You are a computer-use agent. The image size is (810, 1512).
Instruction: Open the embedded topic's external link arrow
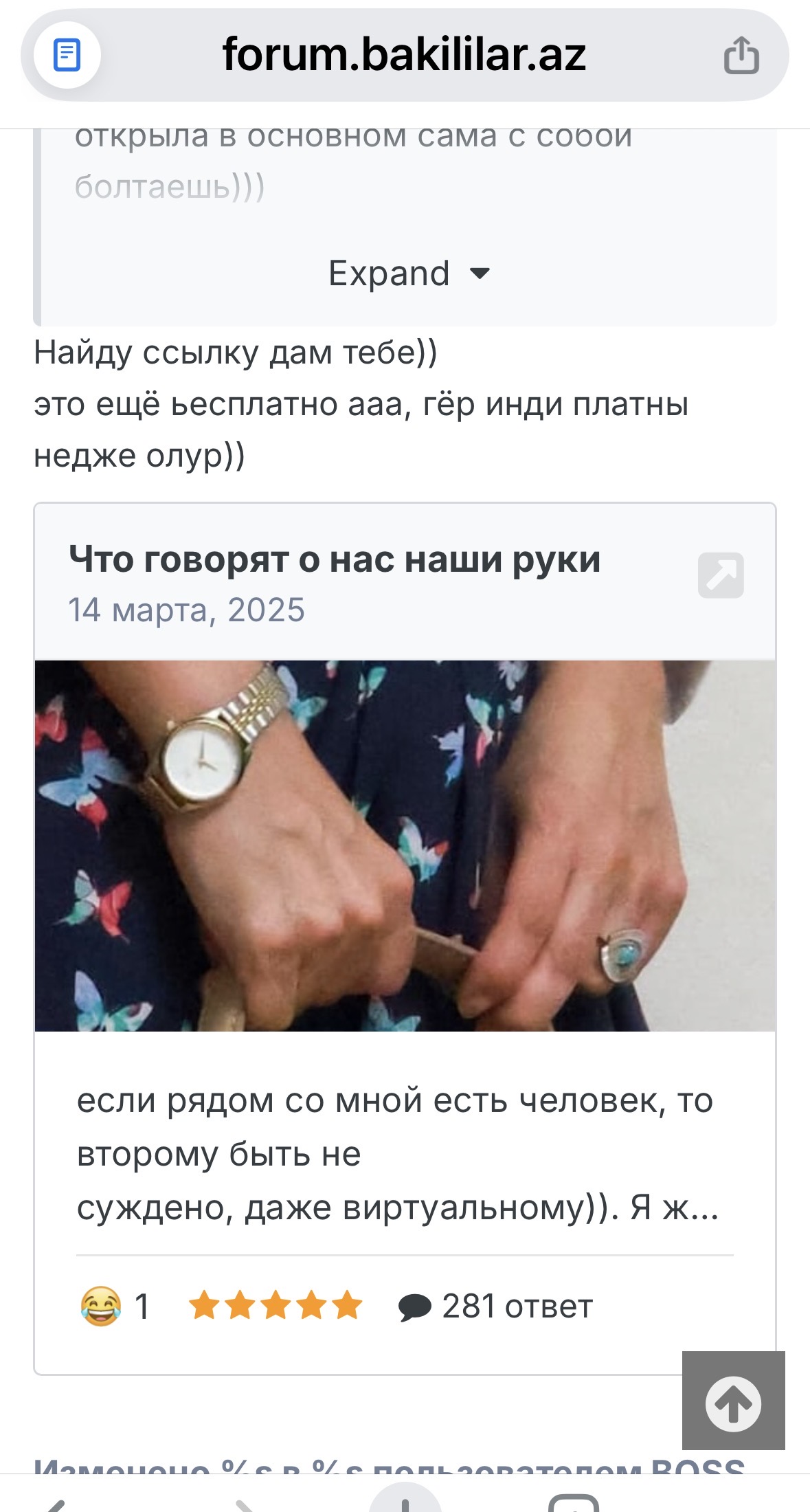coord(721,575)
